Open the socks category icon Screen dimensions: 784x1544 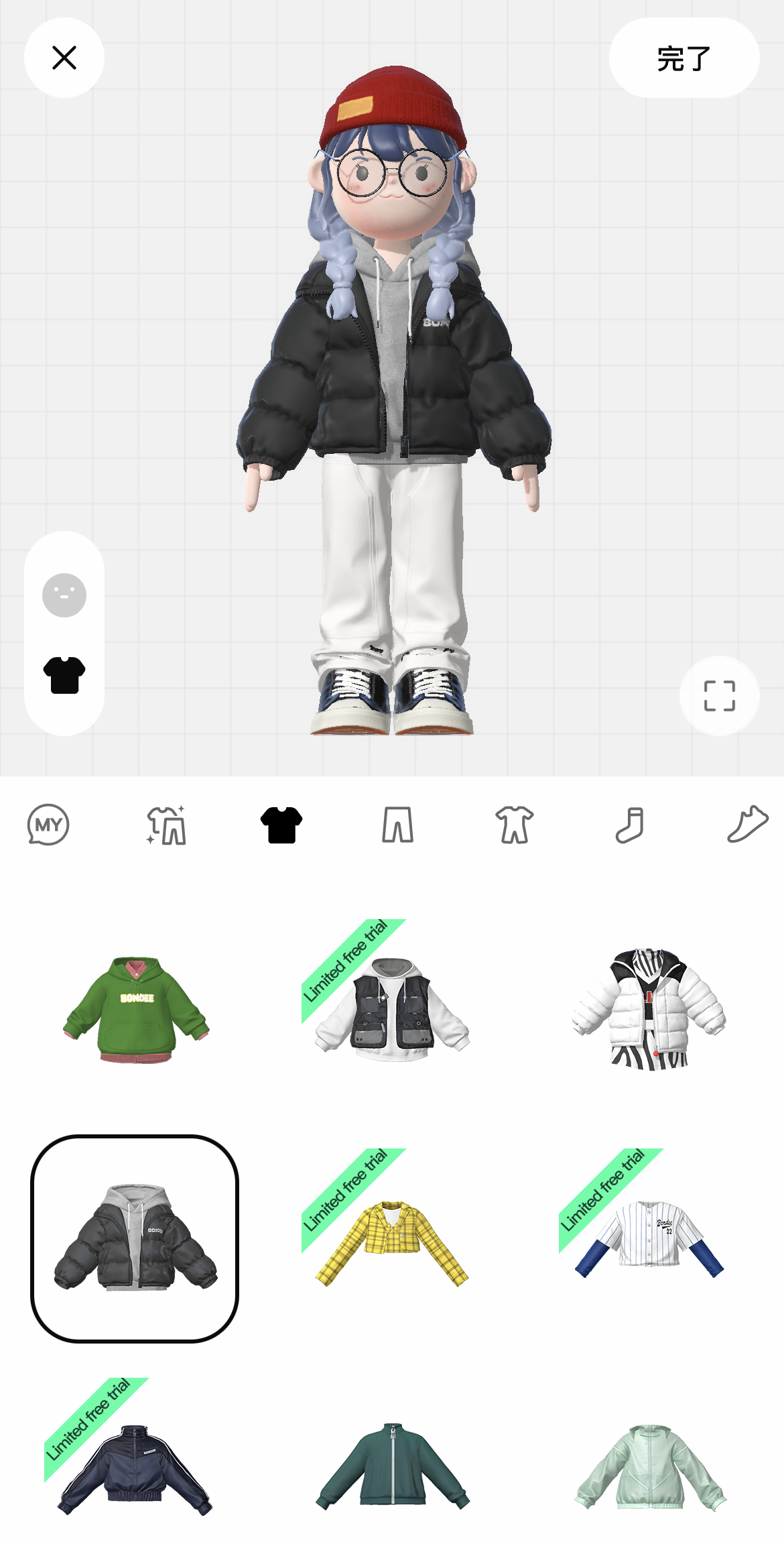(x=631, y=827)
